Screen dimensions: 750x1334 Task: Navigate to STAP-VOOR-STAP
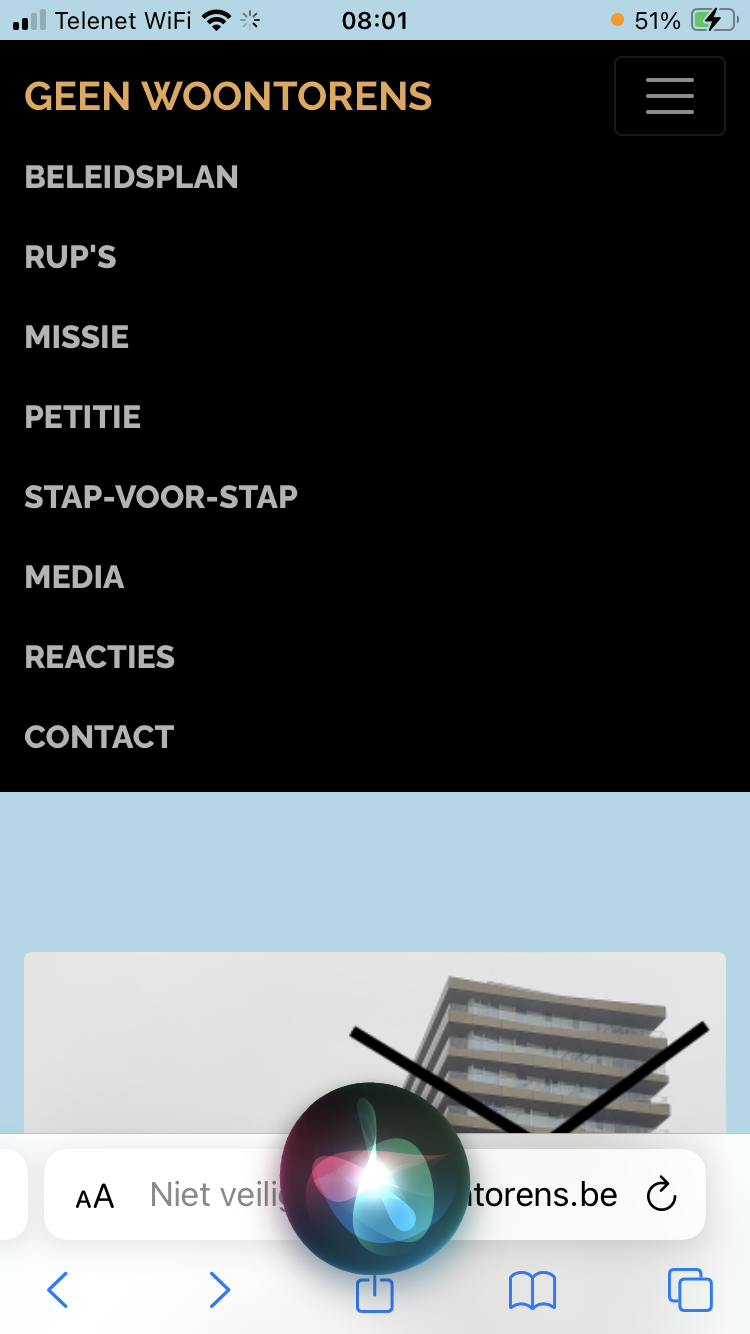pos(161,497)
